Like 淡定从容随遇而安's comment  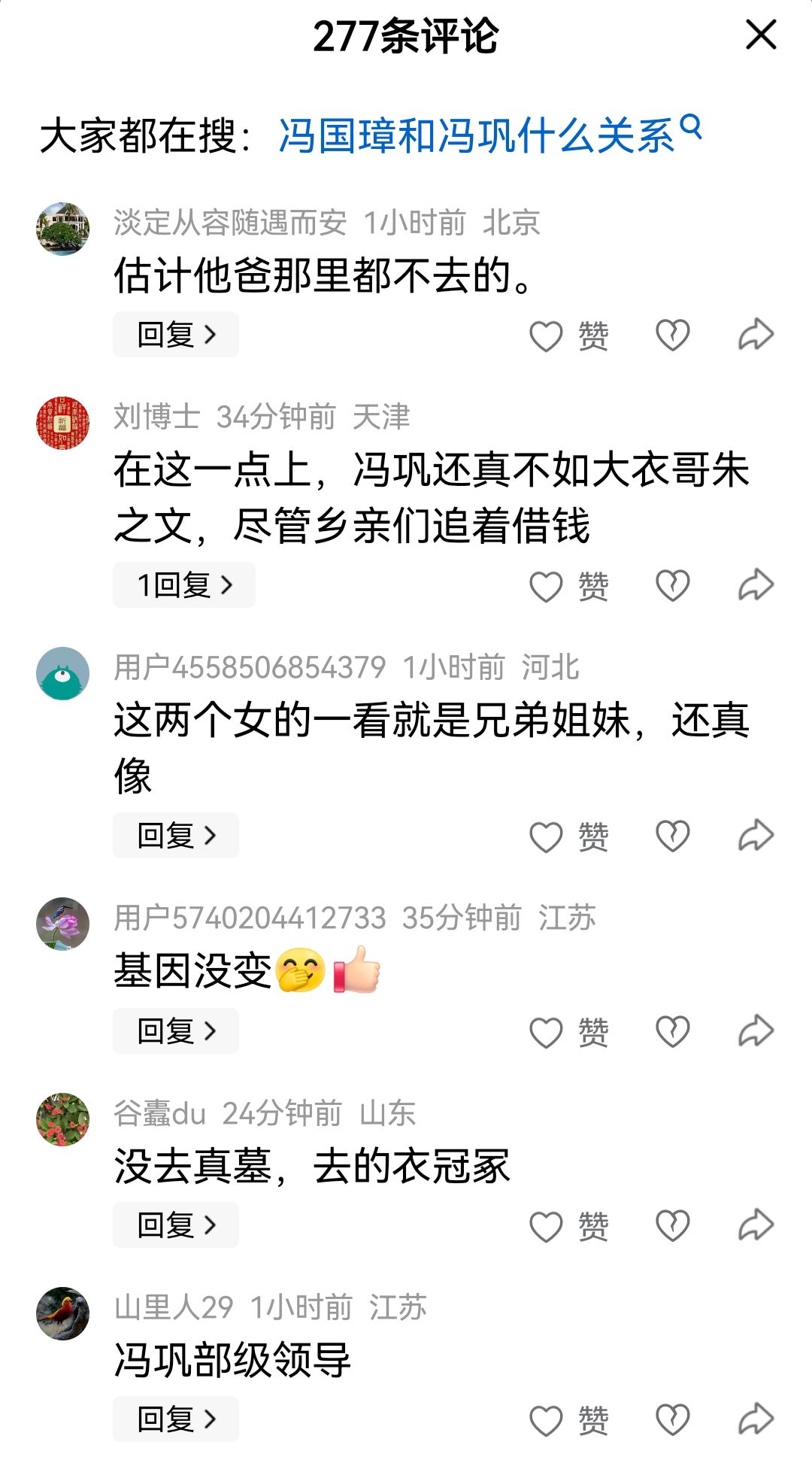pos(569,335)
